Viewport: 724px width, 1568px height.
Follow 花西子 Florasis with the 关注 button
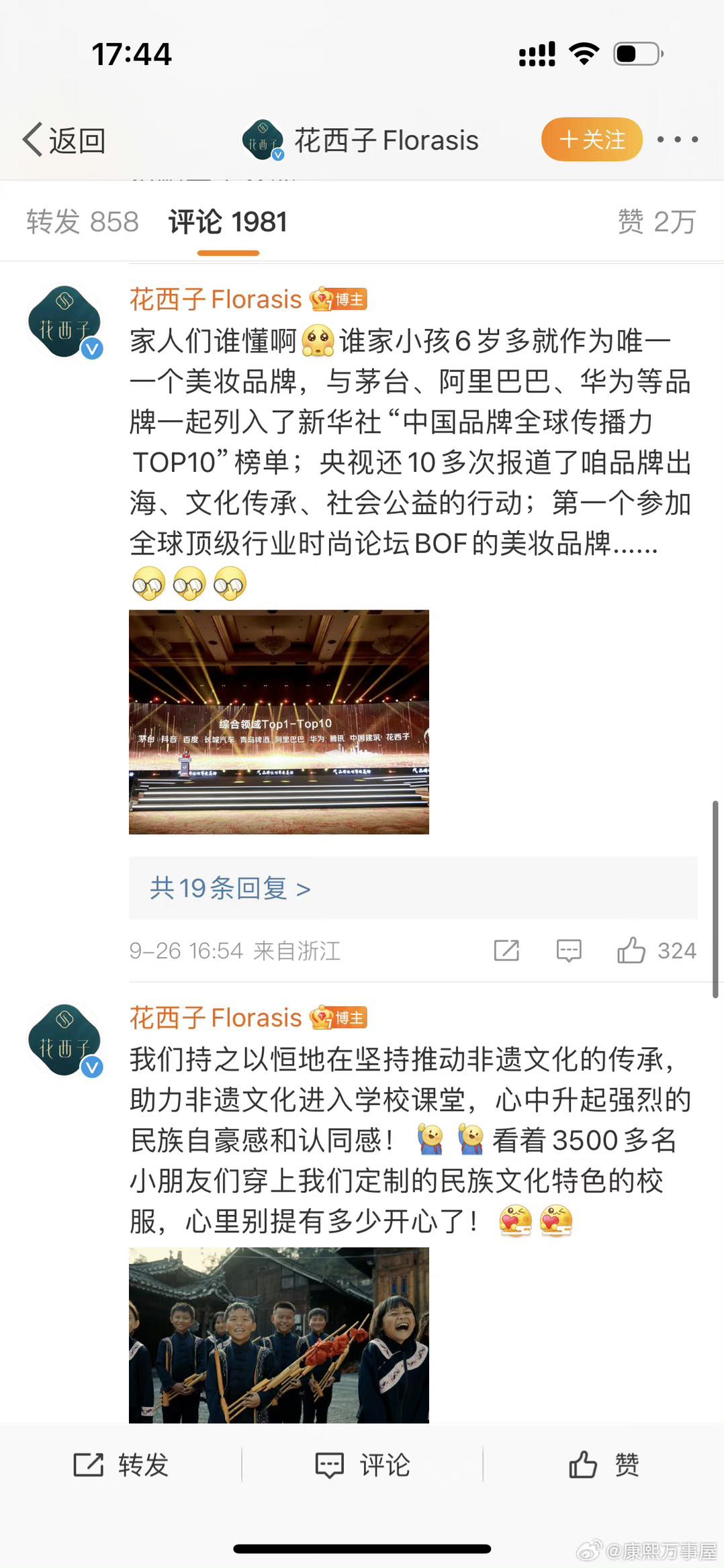[592, 140]
